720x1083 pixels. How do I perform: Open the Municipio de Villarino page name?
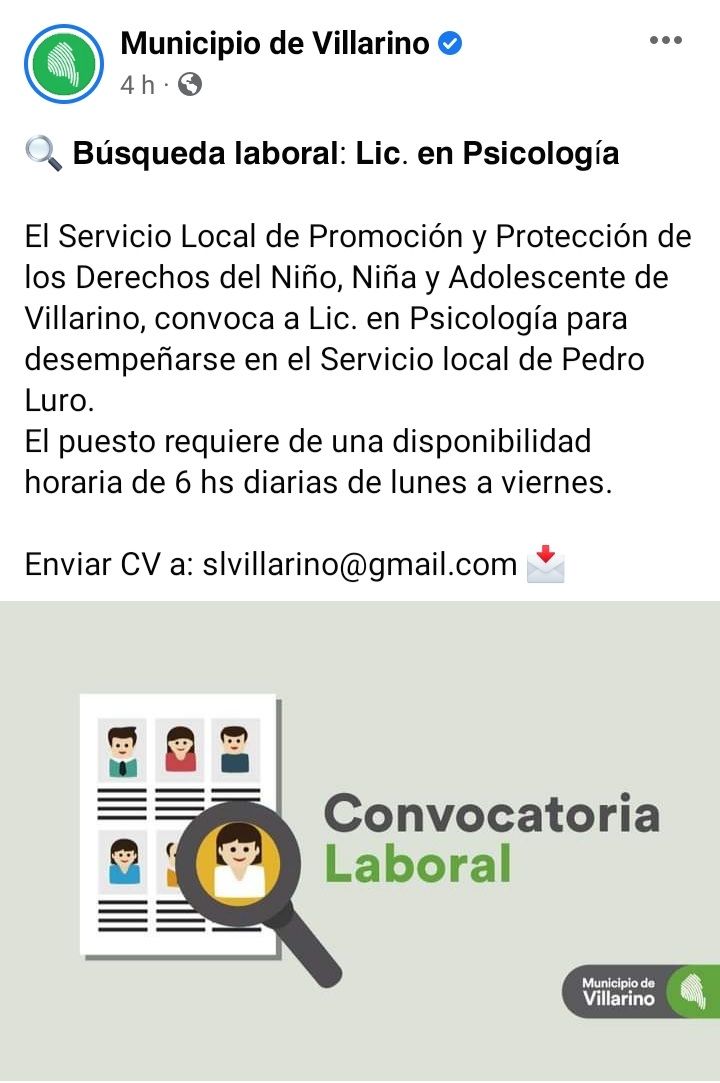[275, 43]
